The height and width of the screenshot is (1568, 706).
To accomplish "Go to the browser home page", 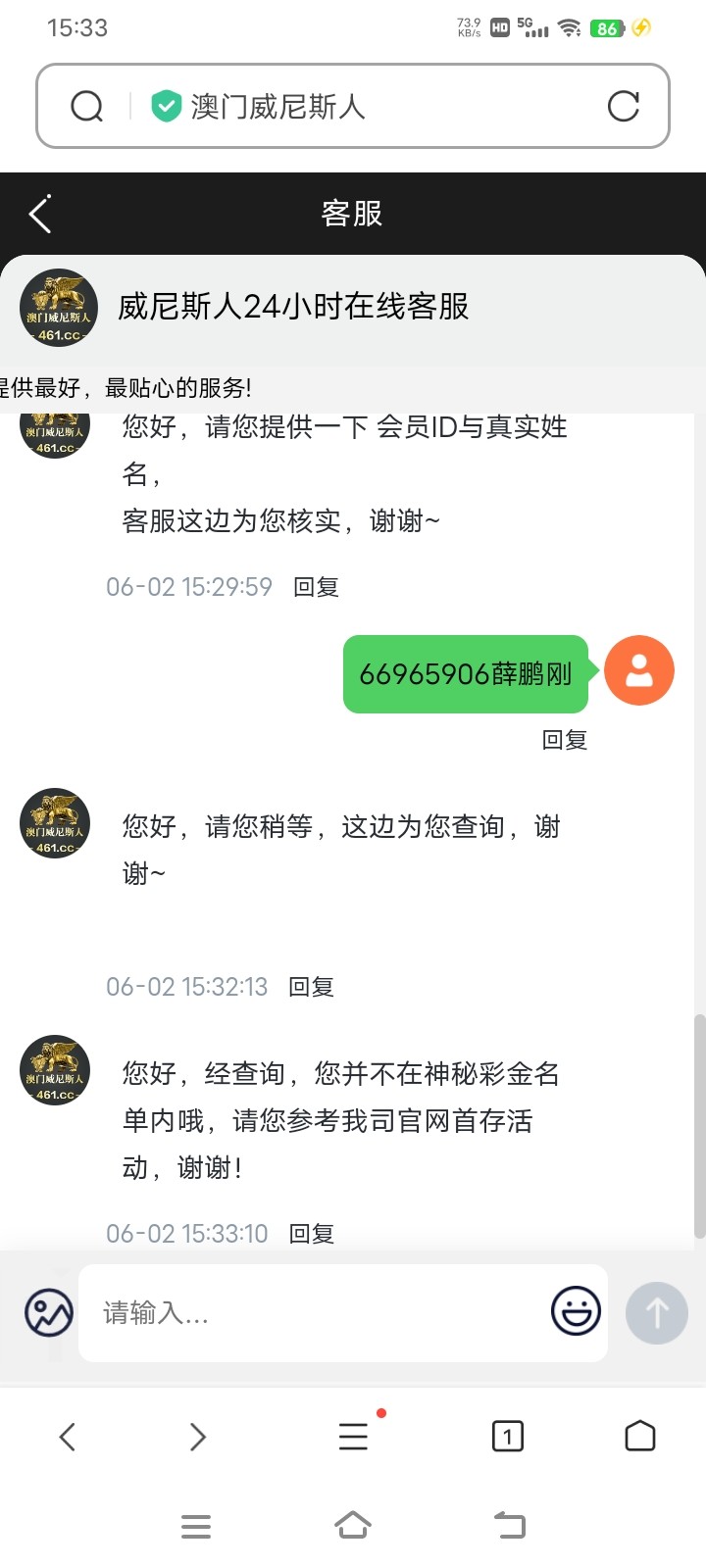I will point(639,1437).
